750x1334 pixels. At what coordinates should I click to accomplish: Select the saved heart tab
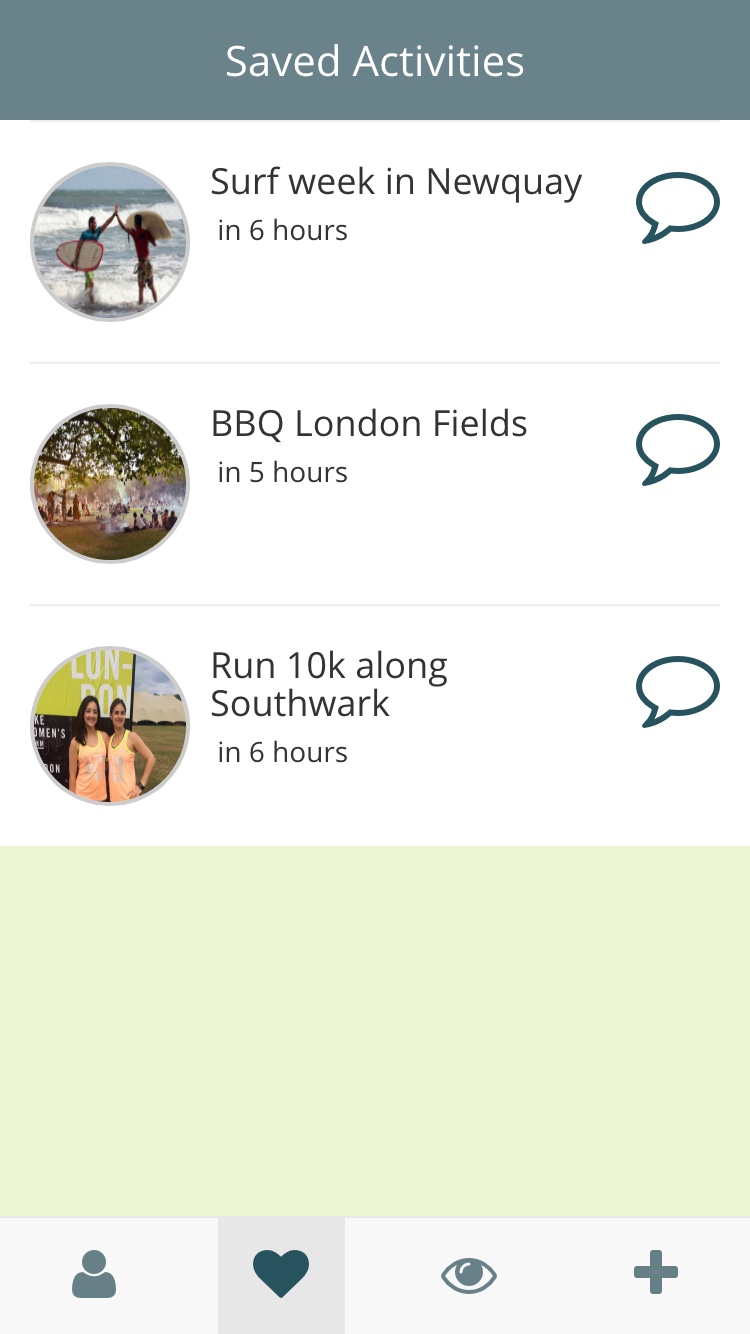click(x=281, y=1275)
